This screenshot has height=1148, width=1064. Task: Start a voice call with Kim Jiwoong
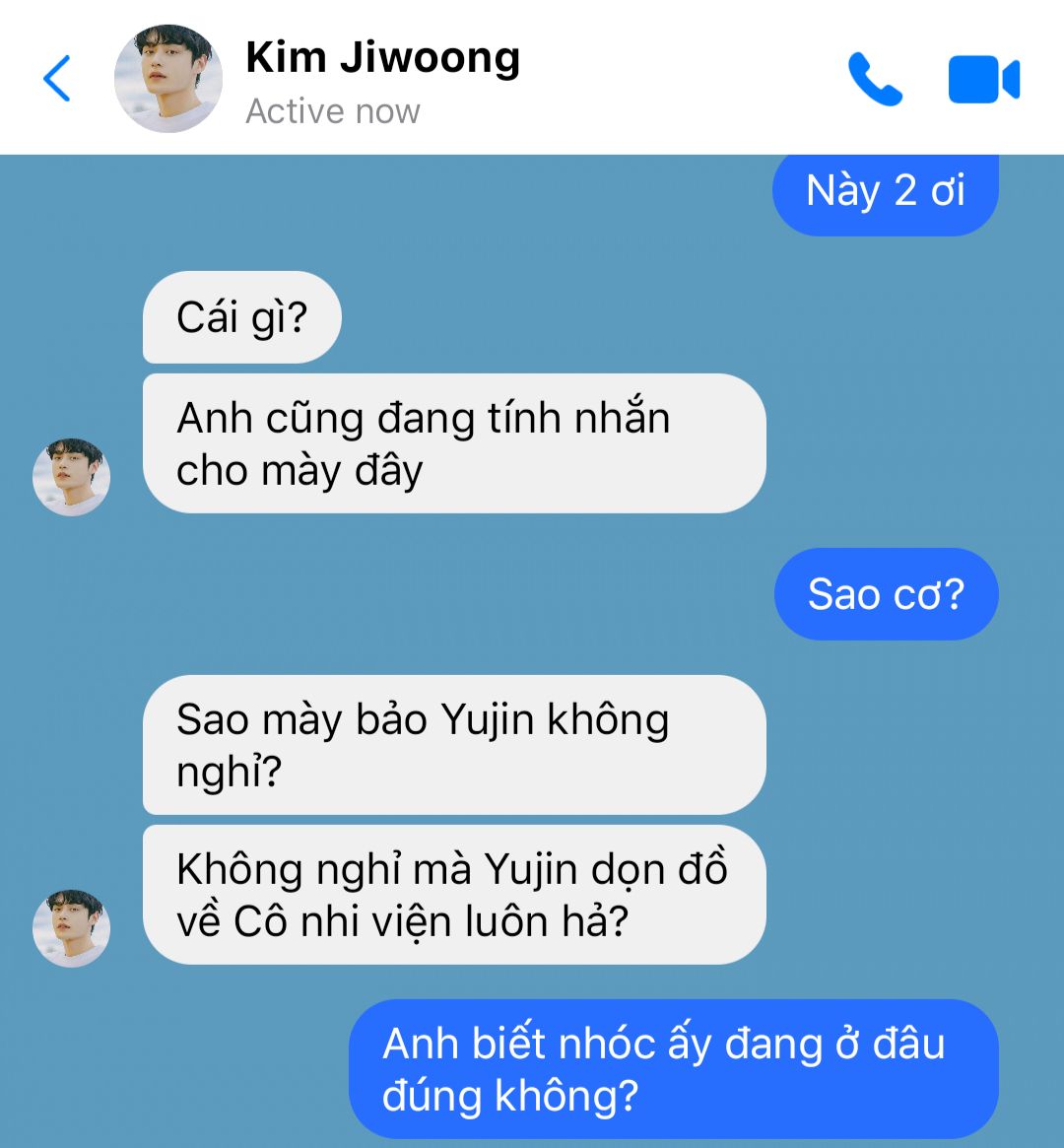[x=875, y=79]
